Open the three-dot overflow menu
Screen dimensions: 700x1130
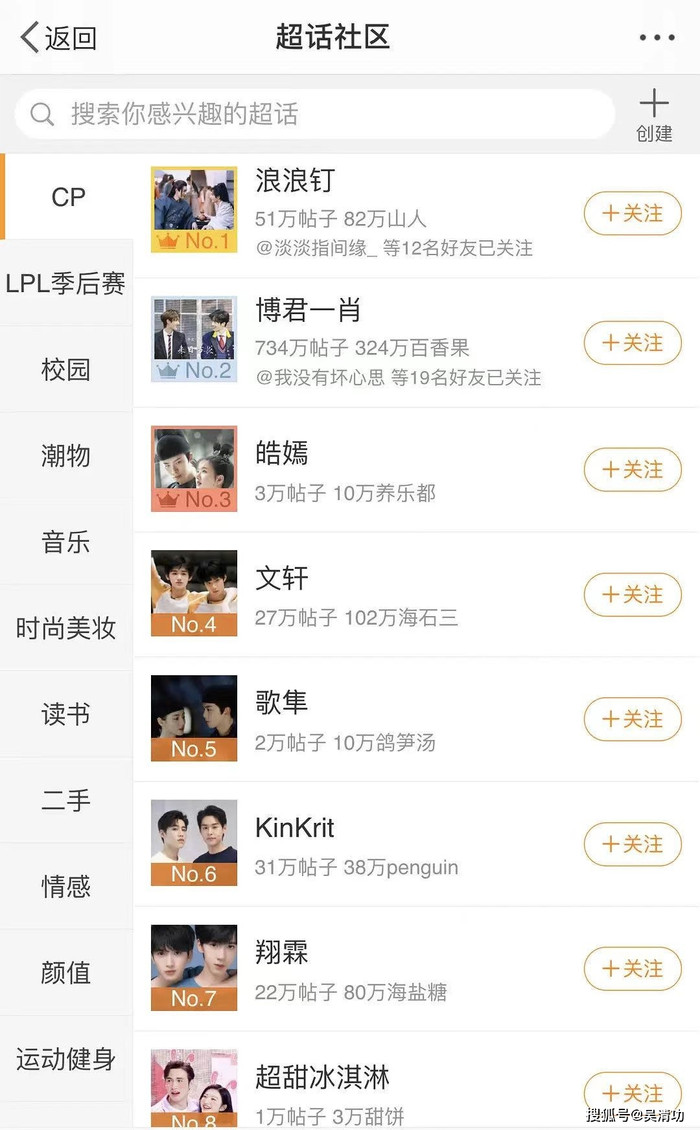(x=657, y=38)
